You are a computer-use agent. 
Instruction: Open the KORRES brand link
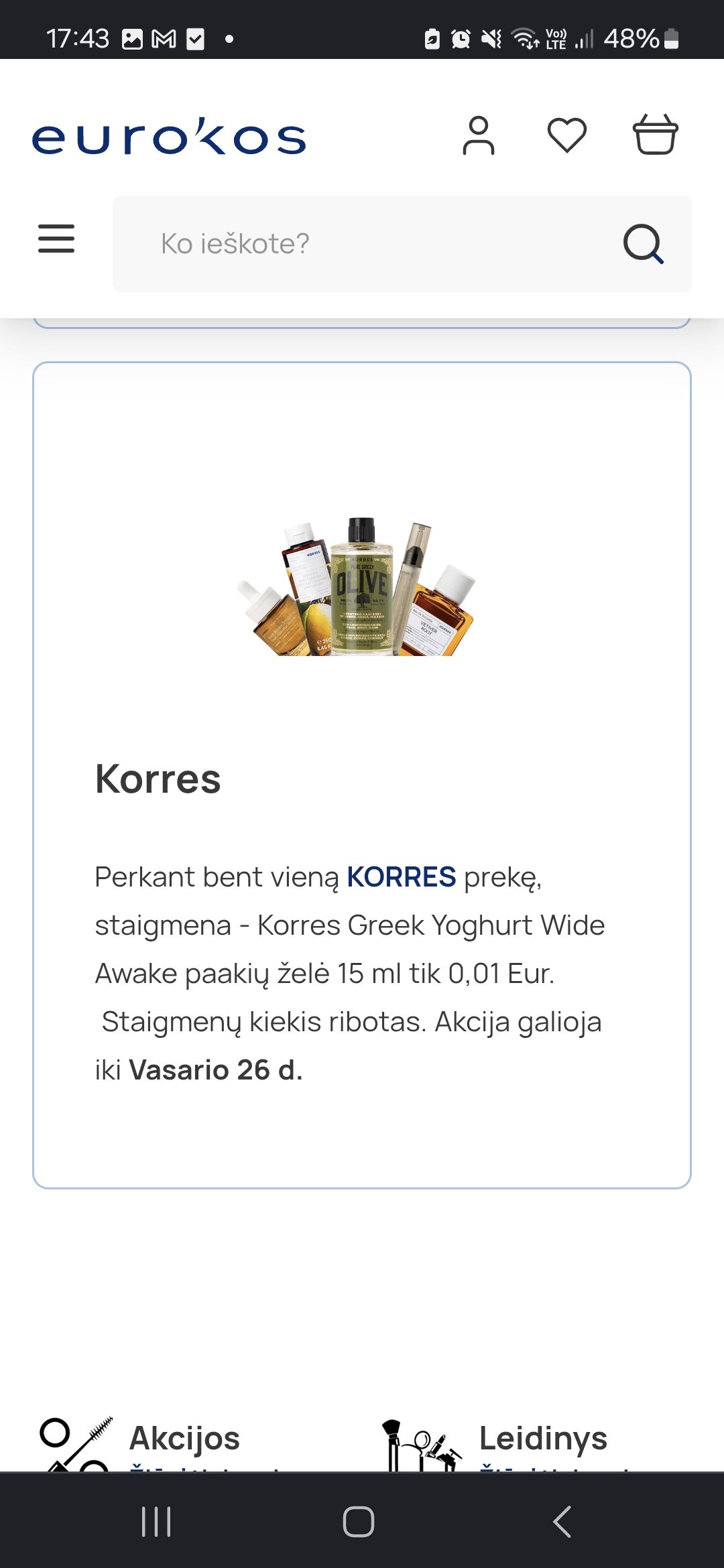pos(401,877)
